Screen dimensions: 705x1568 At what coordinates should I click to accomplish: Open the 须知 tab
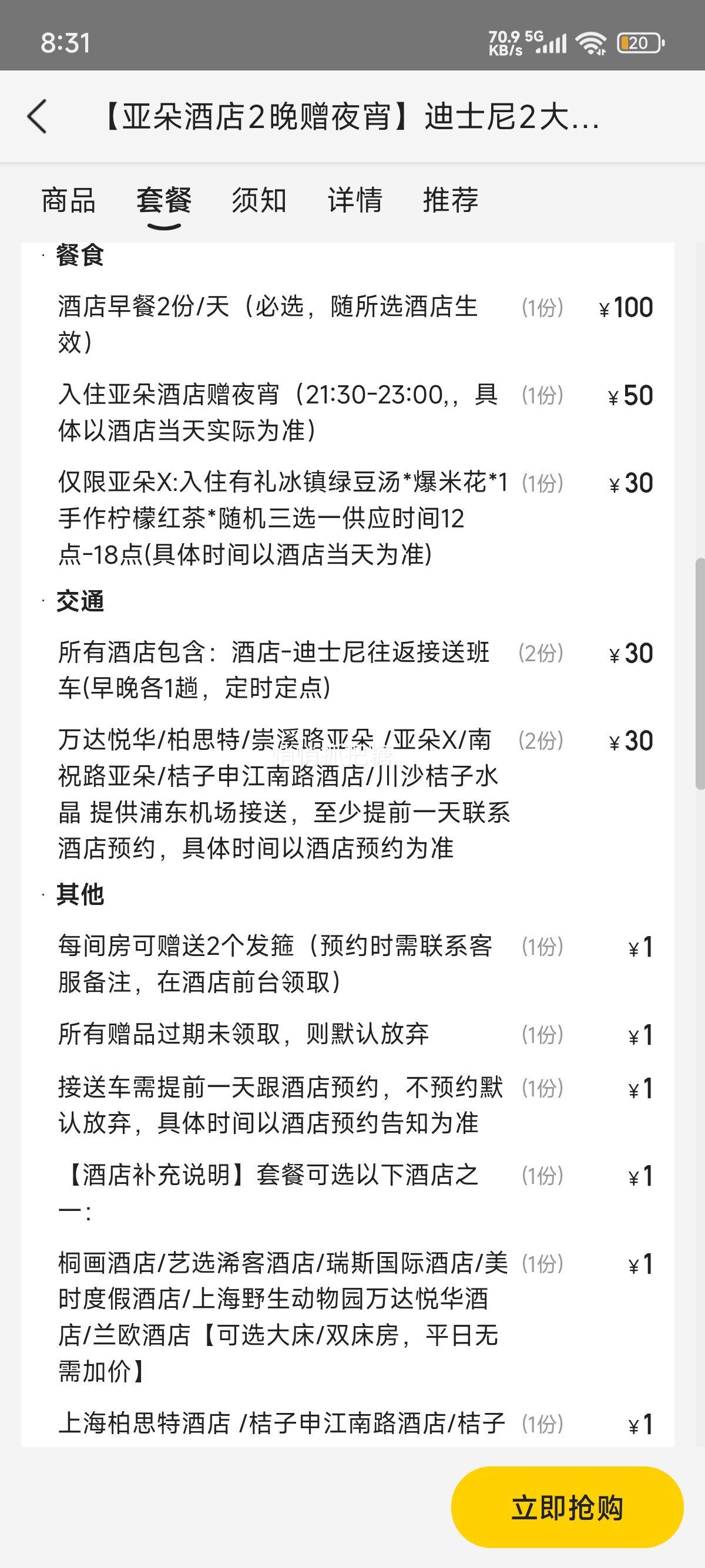(258, 200)
